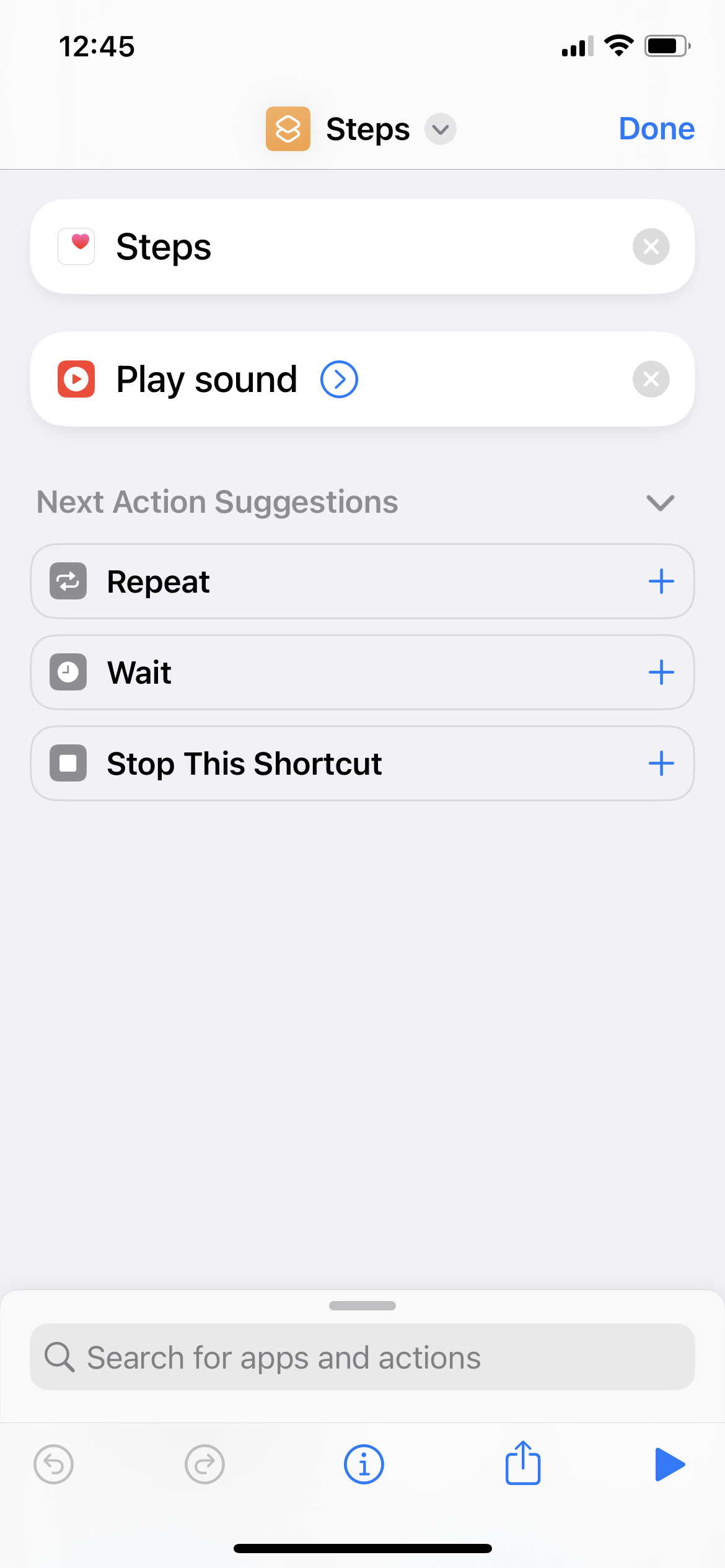Viewport: 725px width, 1568px height.
Task: Open shortcut info details
Action: coord(364,1465)
